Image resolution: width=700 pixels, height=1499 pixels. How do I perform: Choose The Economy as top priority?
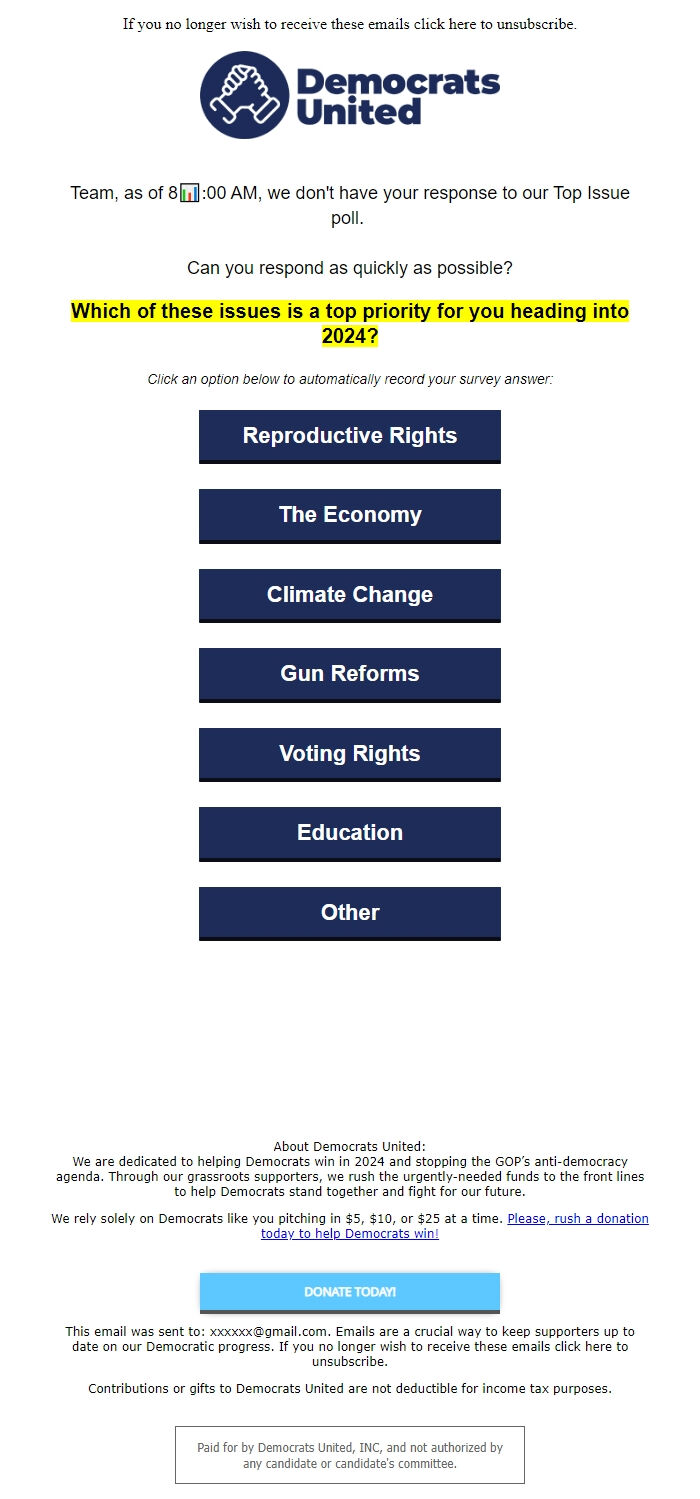[349, 516]
